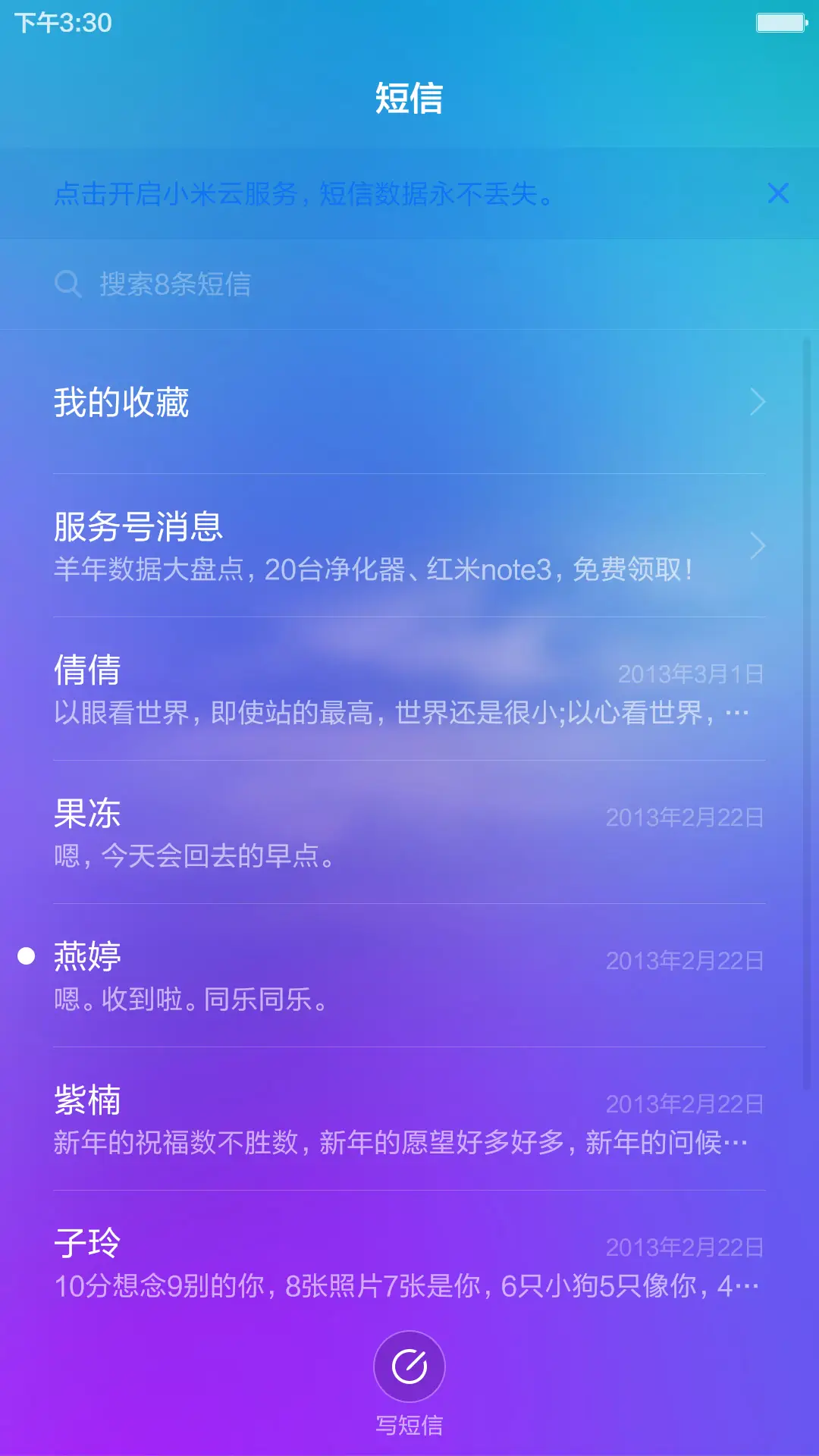
Task: Dismiss the 小米云服务 banner with the X
Action: [779, 195]
